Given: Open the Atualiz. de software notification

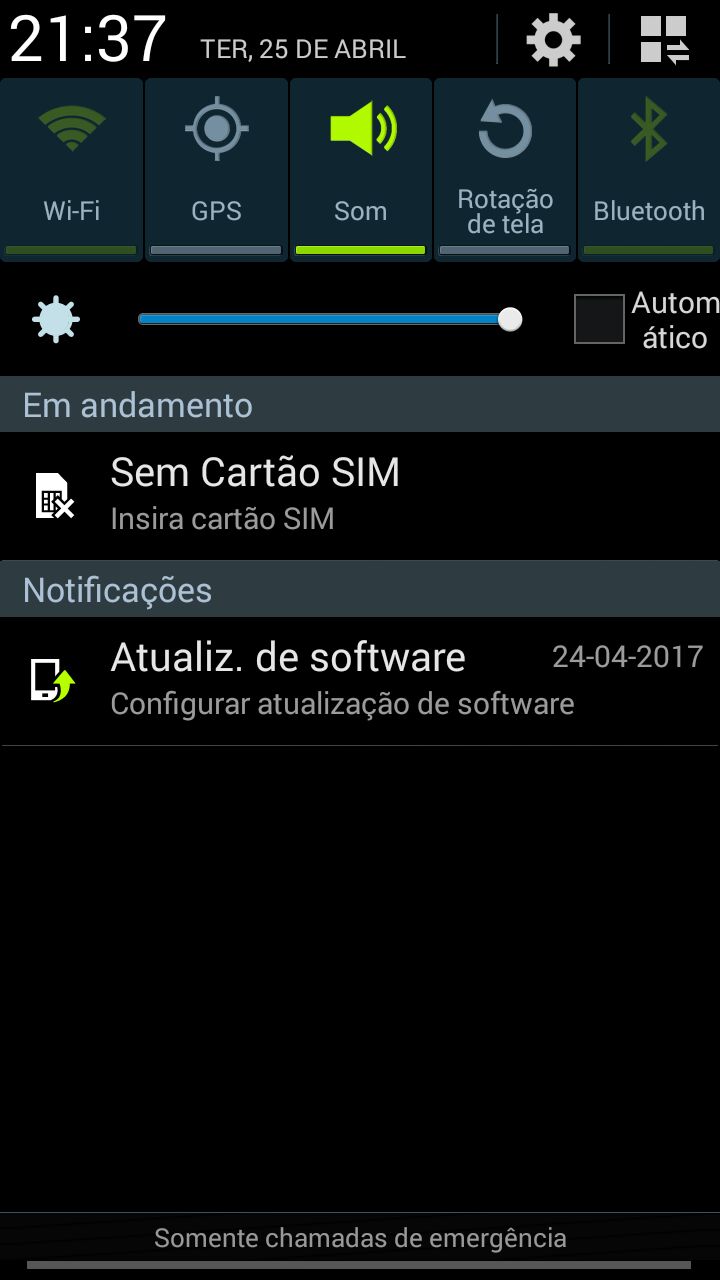Looking at the screenshot, I should pyautogui.click(x=360, y=681).
